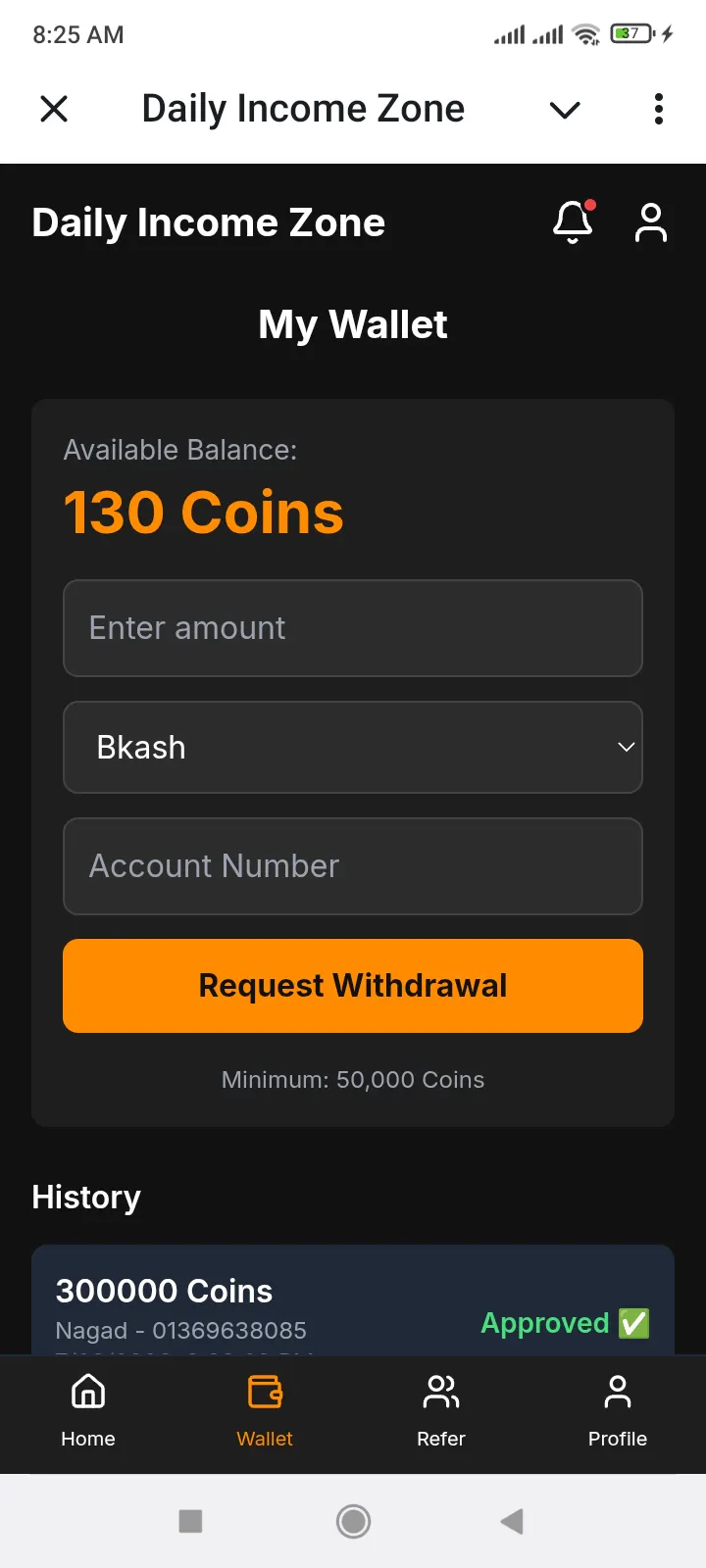Viewport: 706px width, 1568px height.
Task: Open the Bkash payment method dropdown
Action: pyautogui.click(x=353, y=748)
